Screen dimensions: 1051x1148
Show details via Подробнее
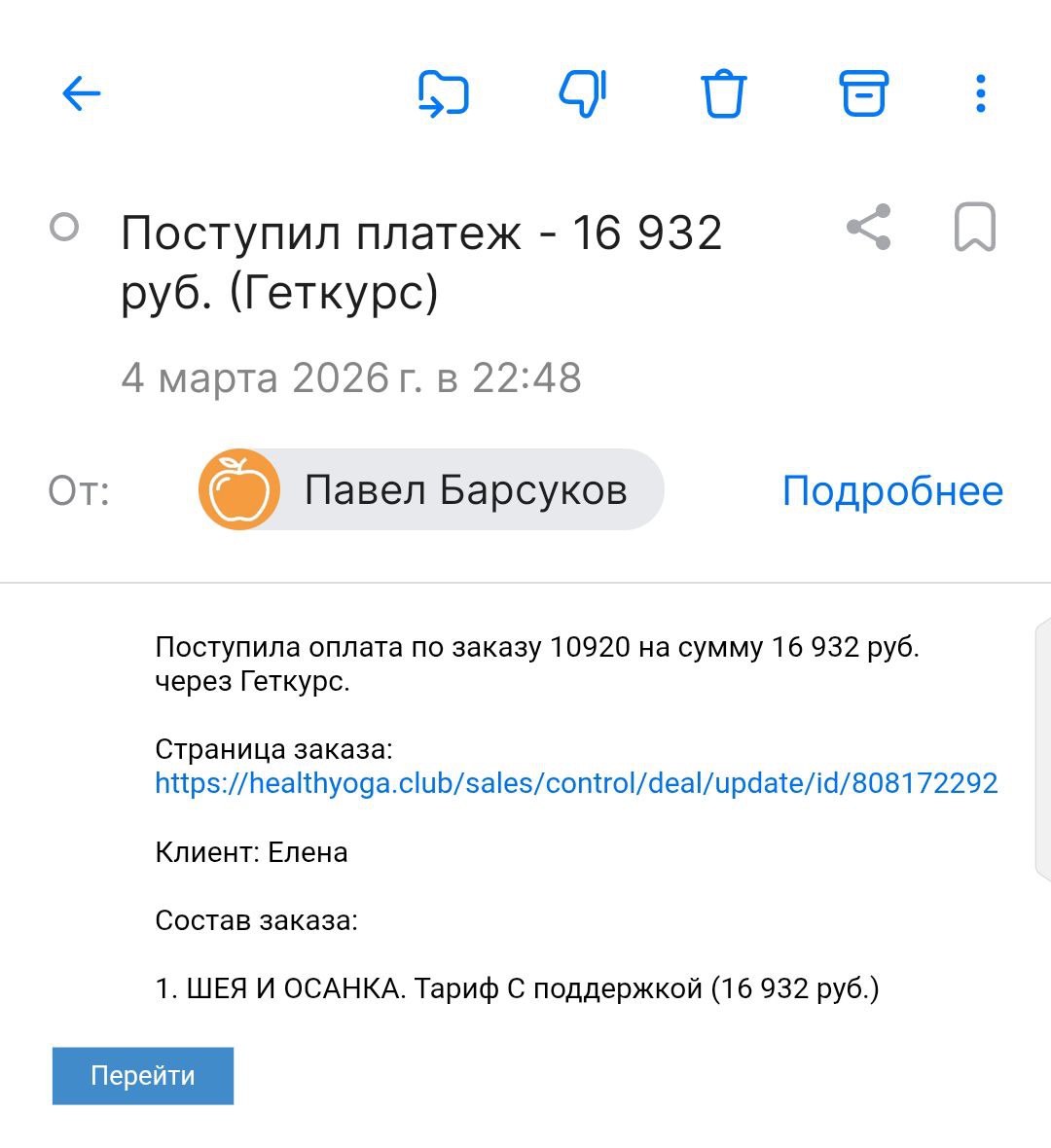[892, 491]
